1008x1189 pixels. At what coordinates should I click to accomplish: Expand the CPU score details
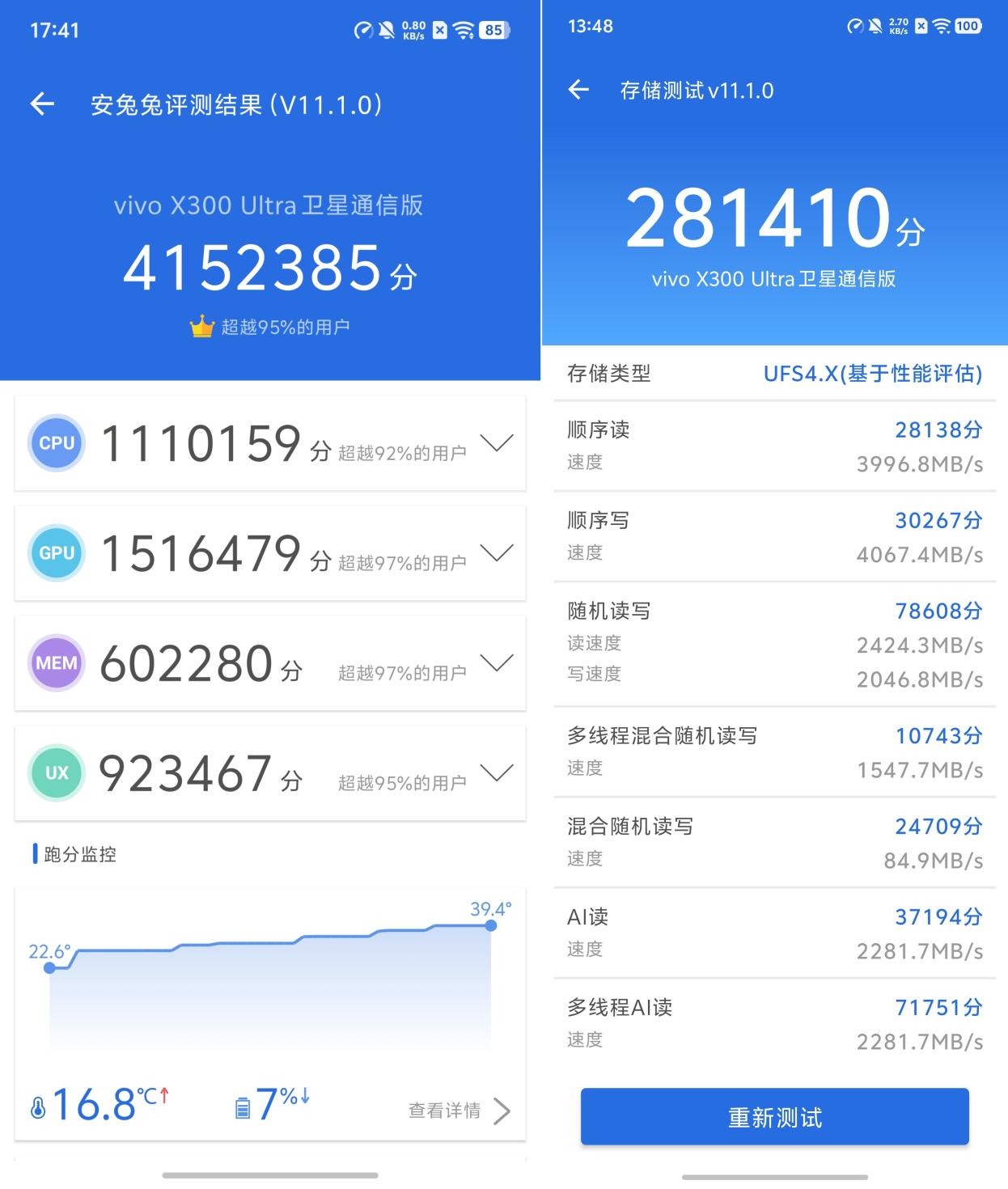[497, 442]
